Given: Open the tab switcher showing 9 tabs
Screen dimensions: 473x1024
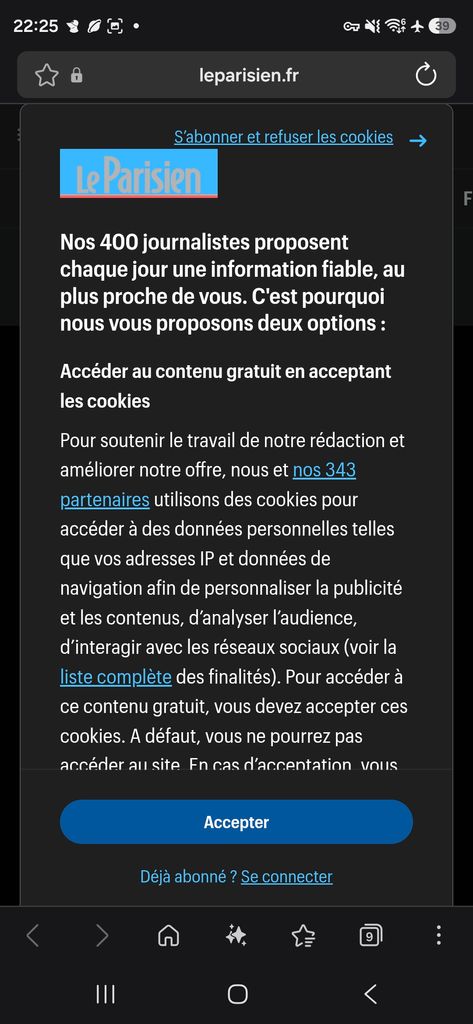Looking at the screenshot, I should (370, 936).
